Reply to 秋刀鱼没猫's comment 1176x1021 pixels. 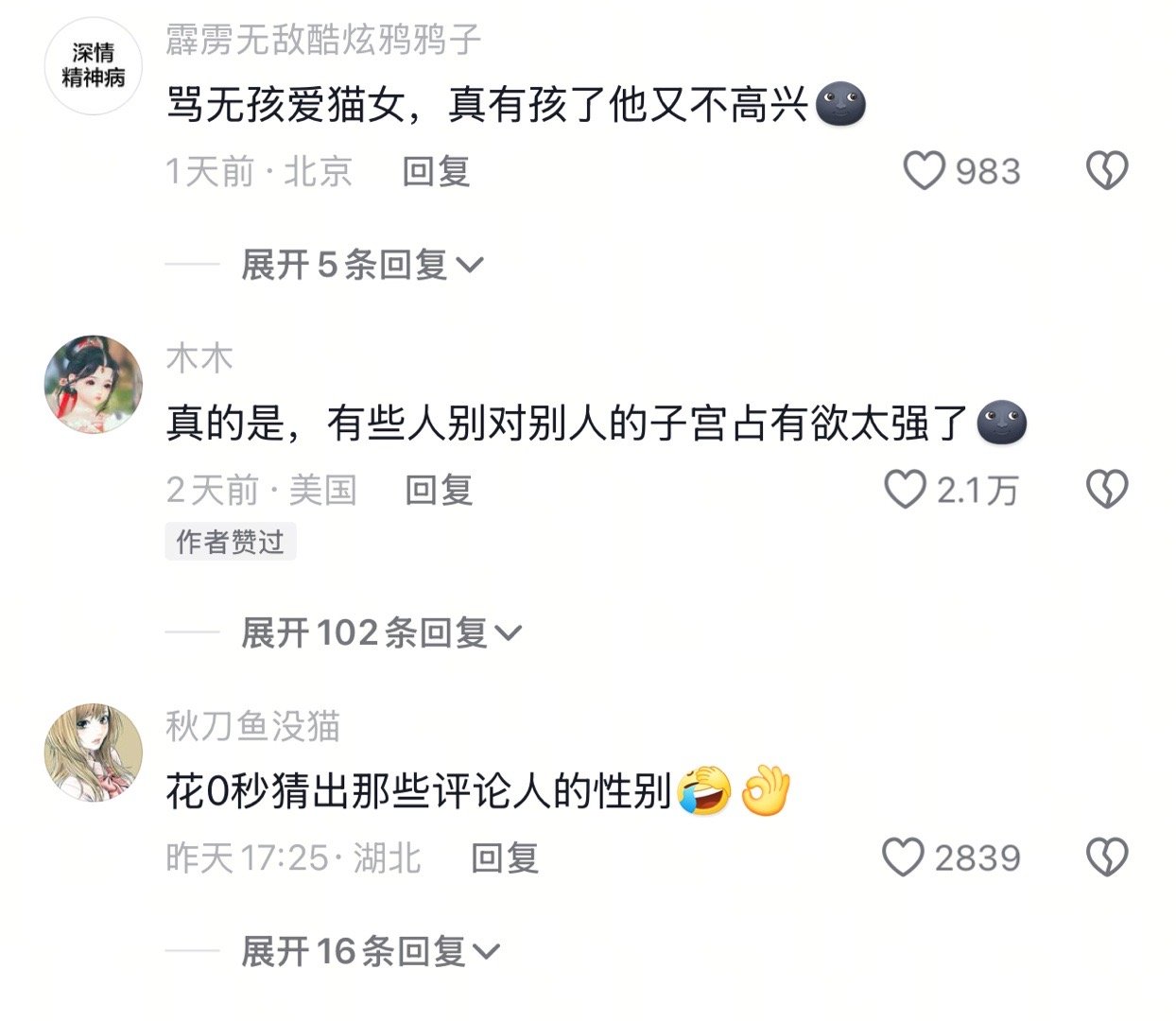tap(505, 858)
